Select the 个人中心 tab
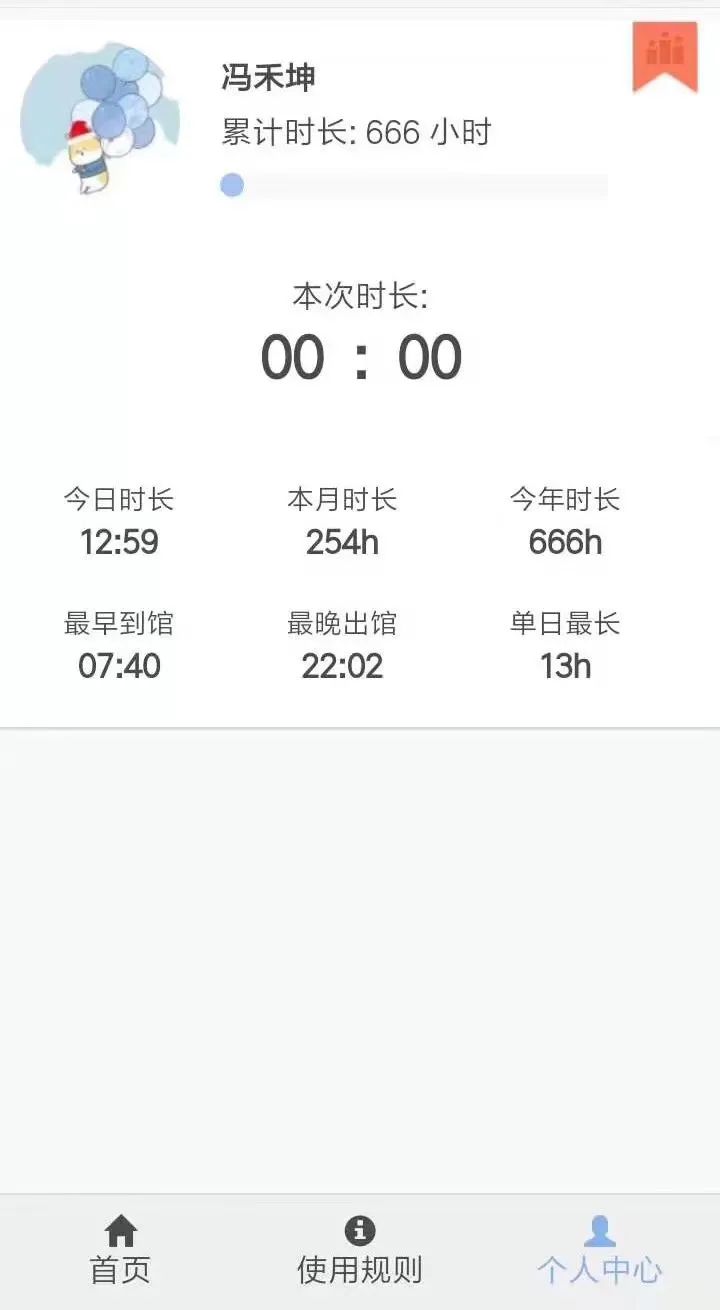Viewport: 720px width, 1310px height. click(599, 1251)
